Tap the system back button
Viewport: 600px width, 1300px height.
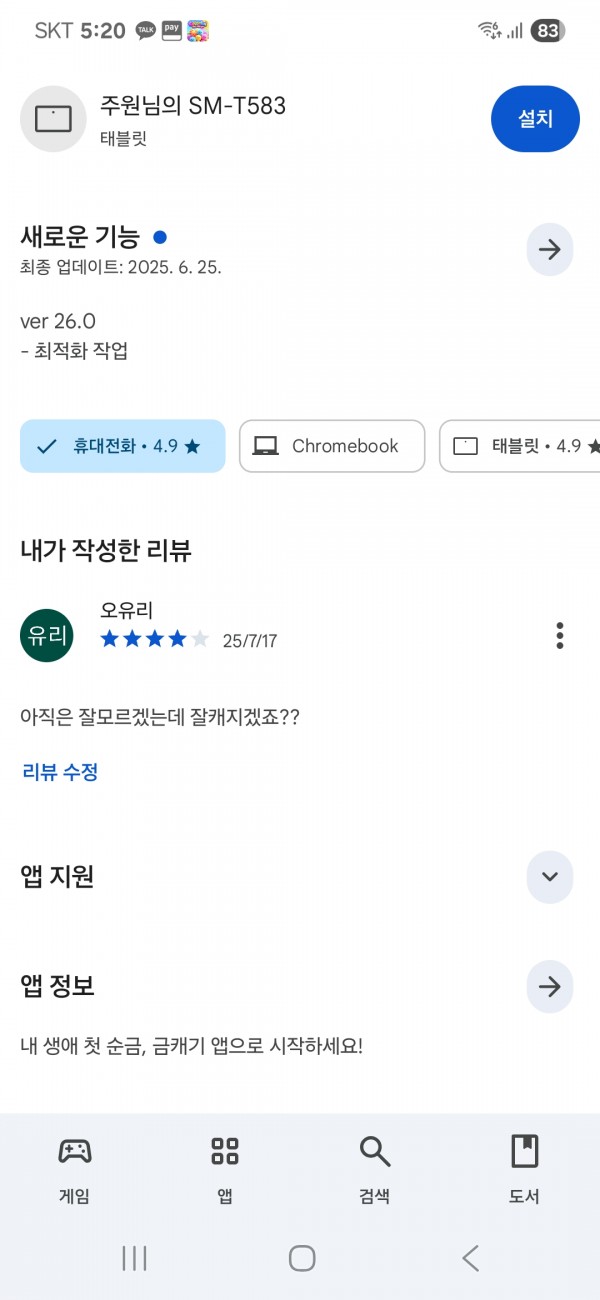click(470, 1258)
